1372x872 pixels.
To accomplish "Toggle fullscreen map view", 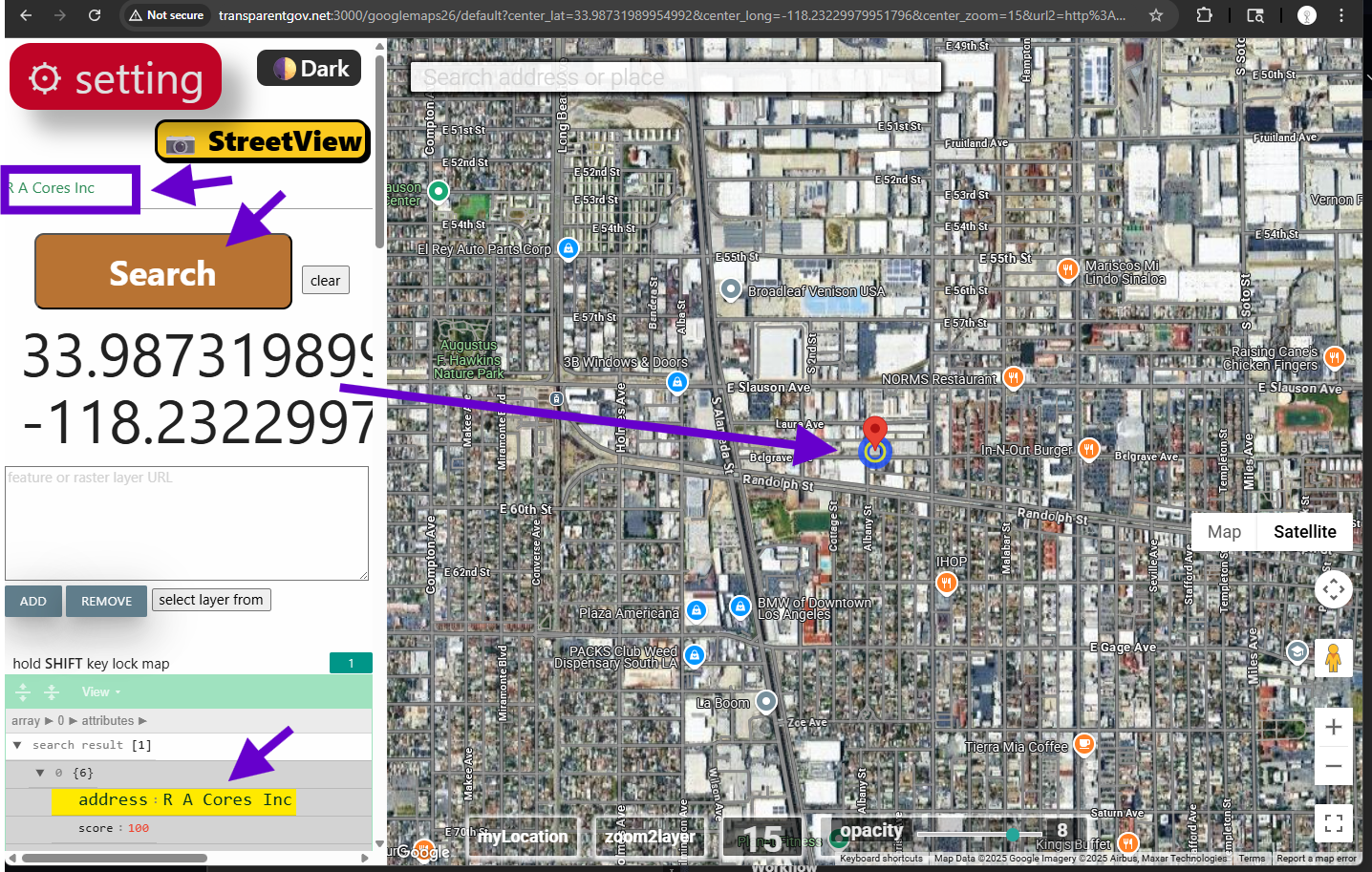I will (1334, 822).
